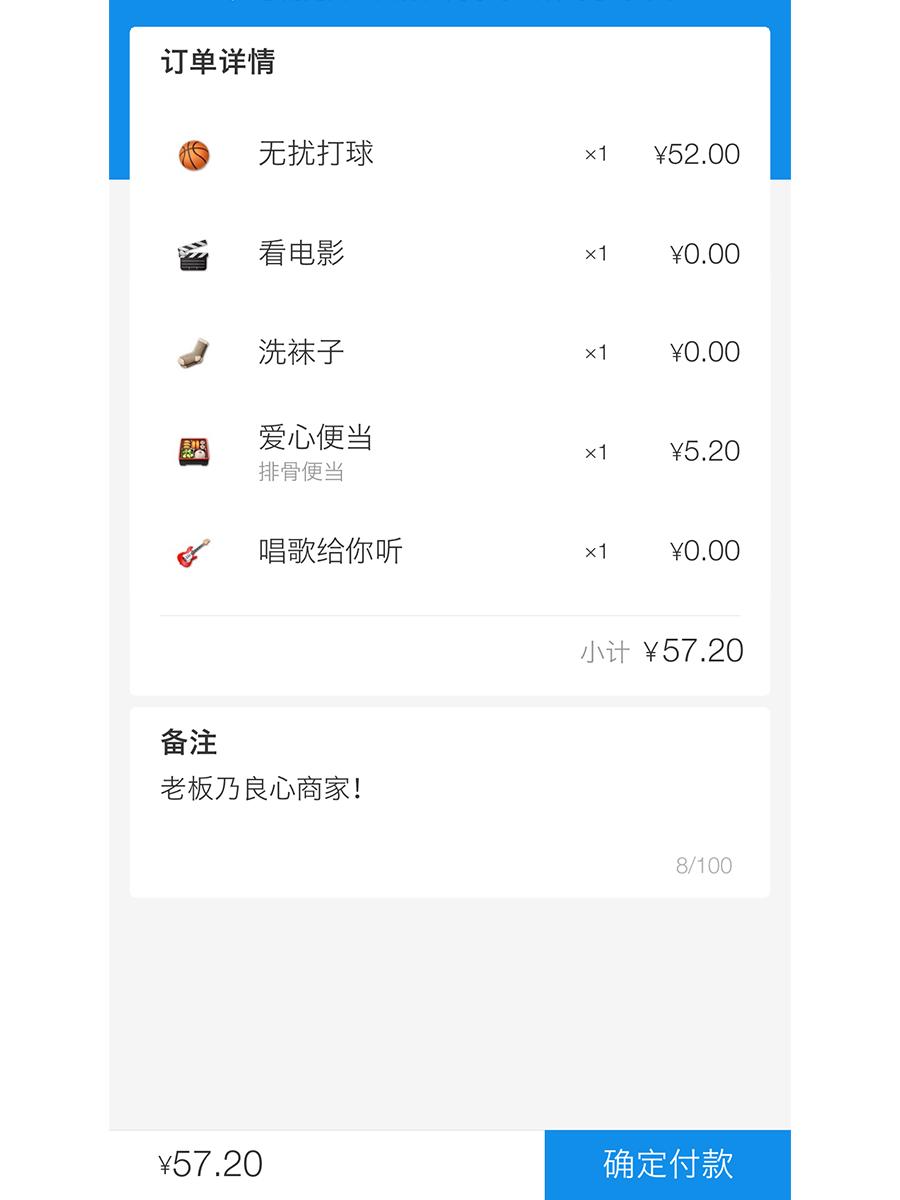Click the 8/100 character counter

(x=702, y=866)
